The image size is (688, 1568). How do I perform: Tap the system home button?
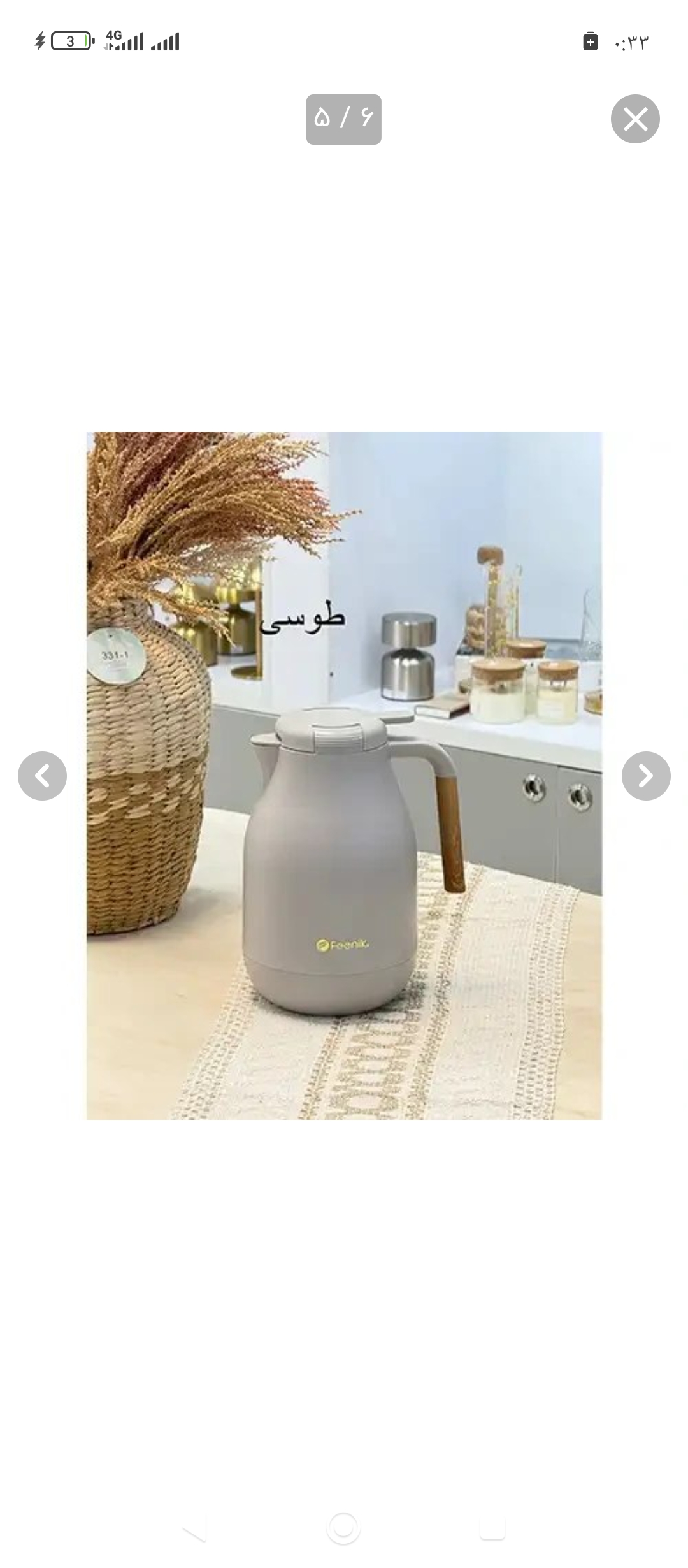click(x=343, y=1528)
